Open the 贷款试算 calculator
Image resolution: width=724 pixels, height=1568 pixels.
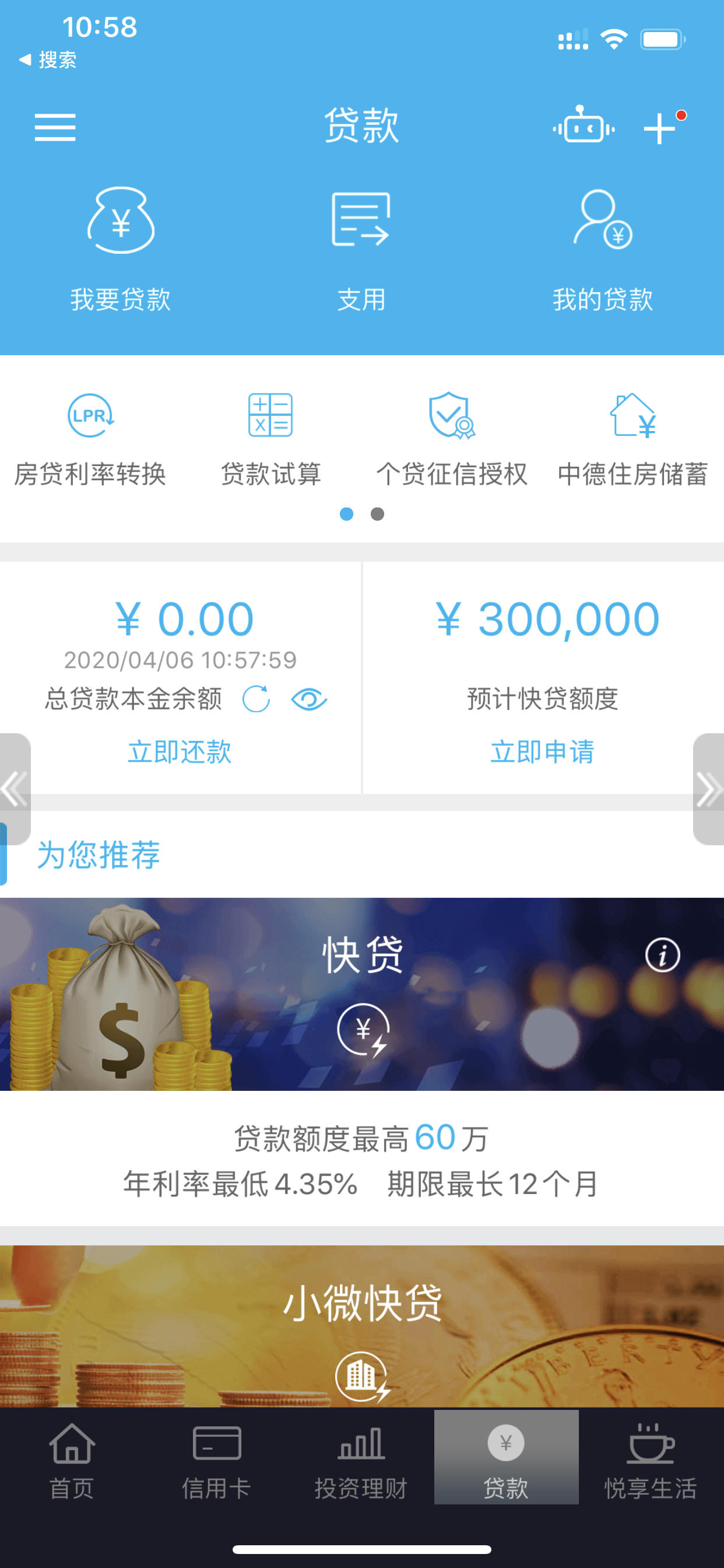(x=270, y=439)
